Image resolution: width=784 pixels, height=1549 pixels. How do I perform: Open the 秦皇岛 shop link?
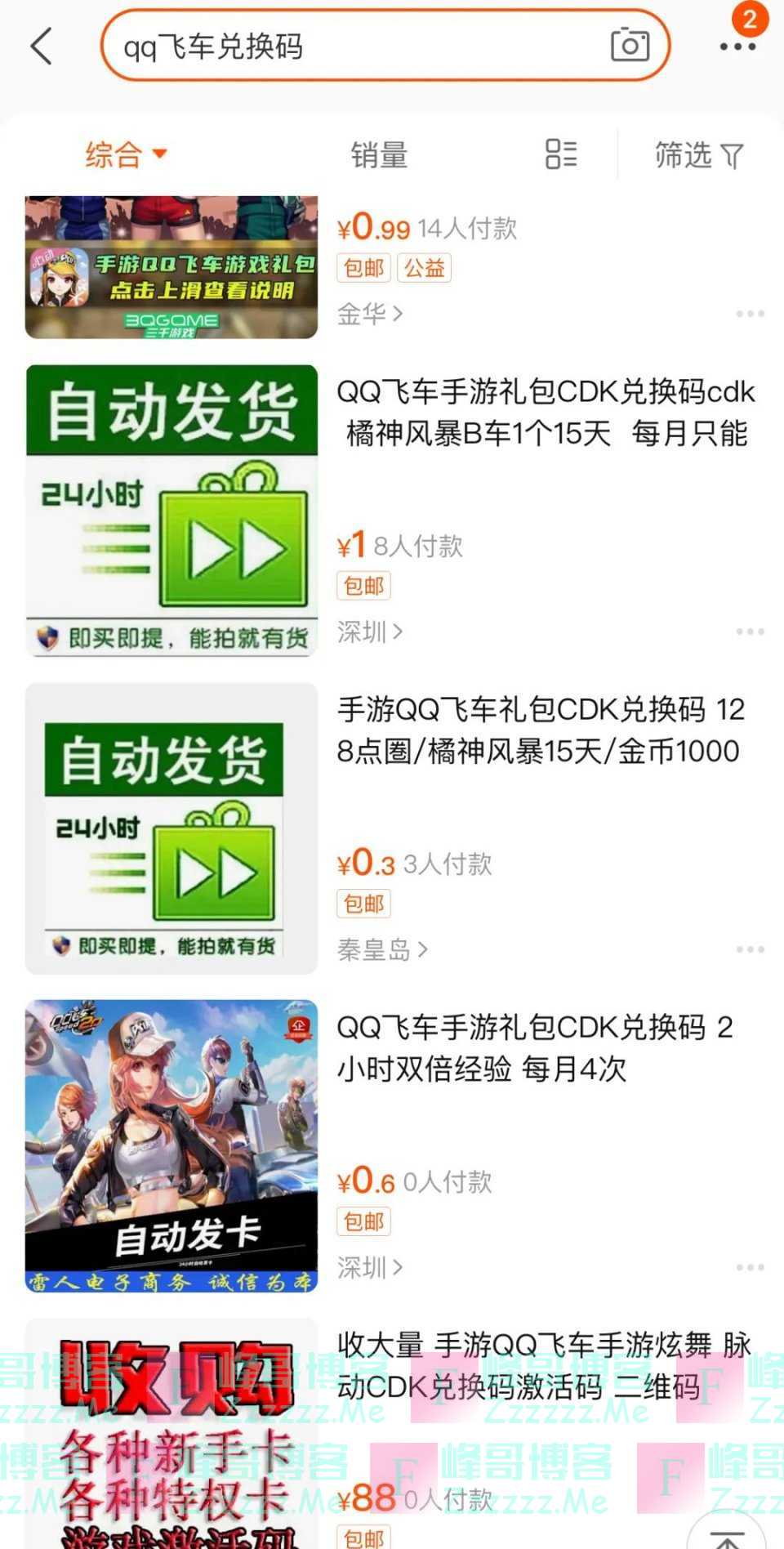coord(382,949)
